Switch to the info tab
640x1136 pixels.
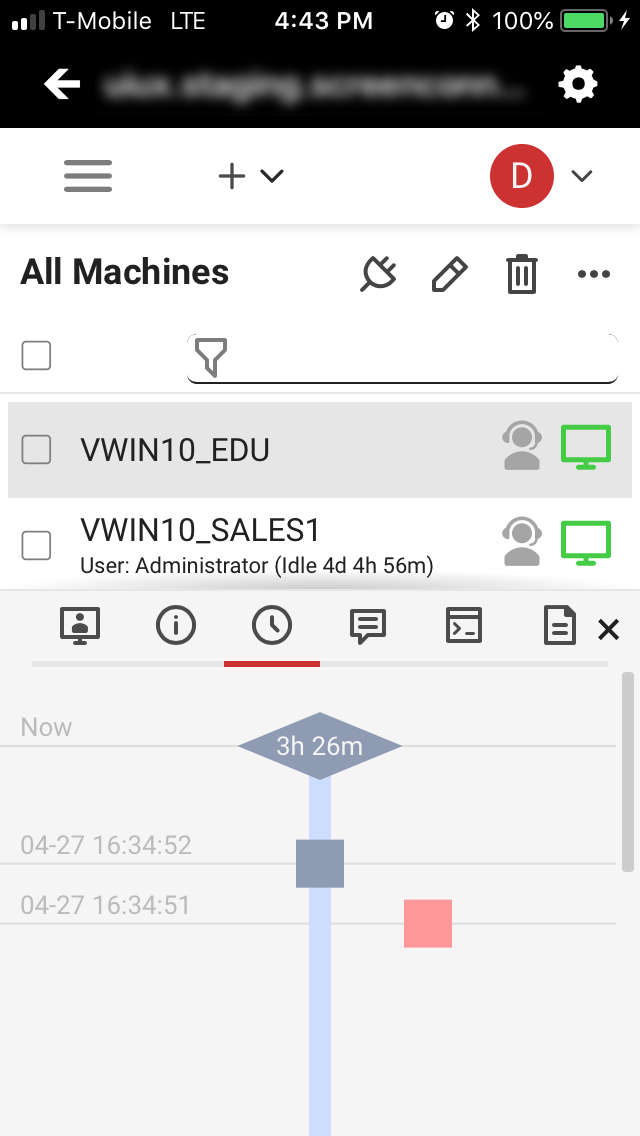176,626
